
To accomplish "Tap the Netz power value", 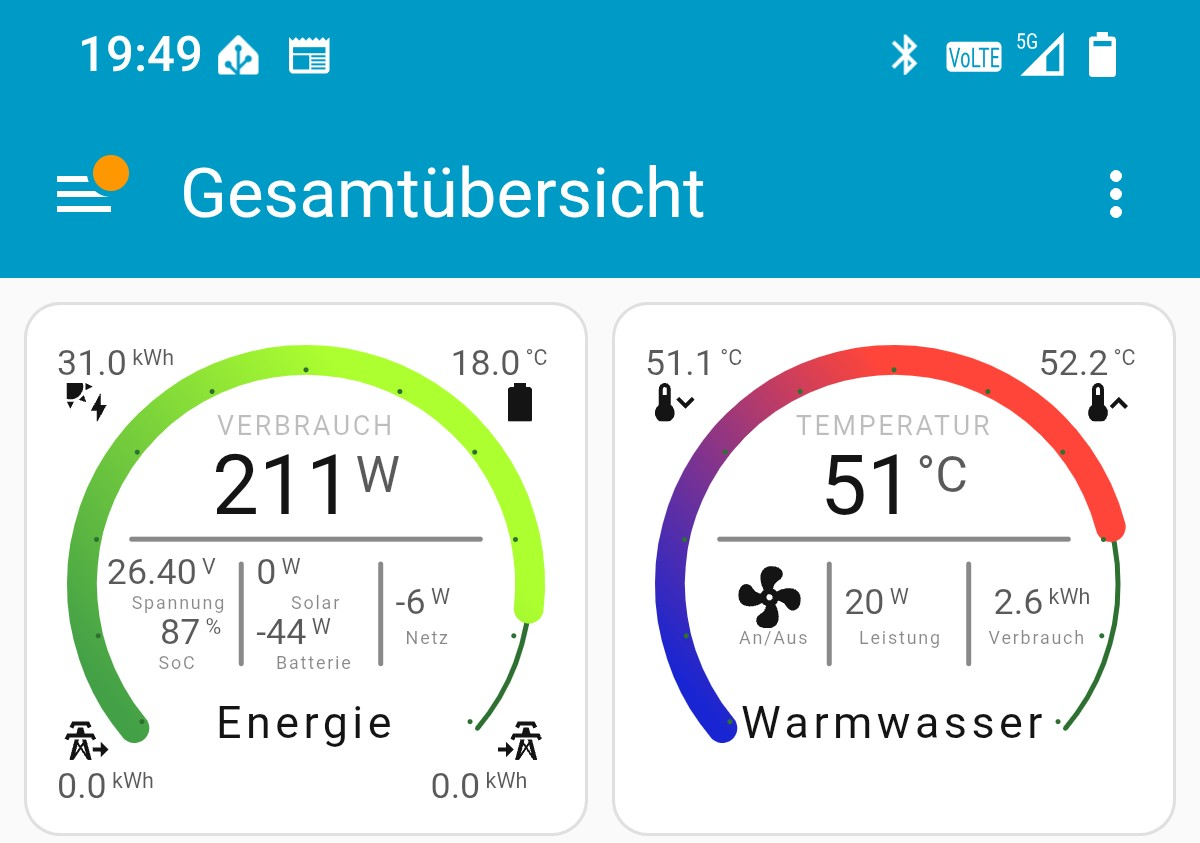I will pos(422,601).
